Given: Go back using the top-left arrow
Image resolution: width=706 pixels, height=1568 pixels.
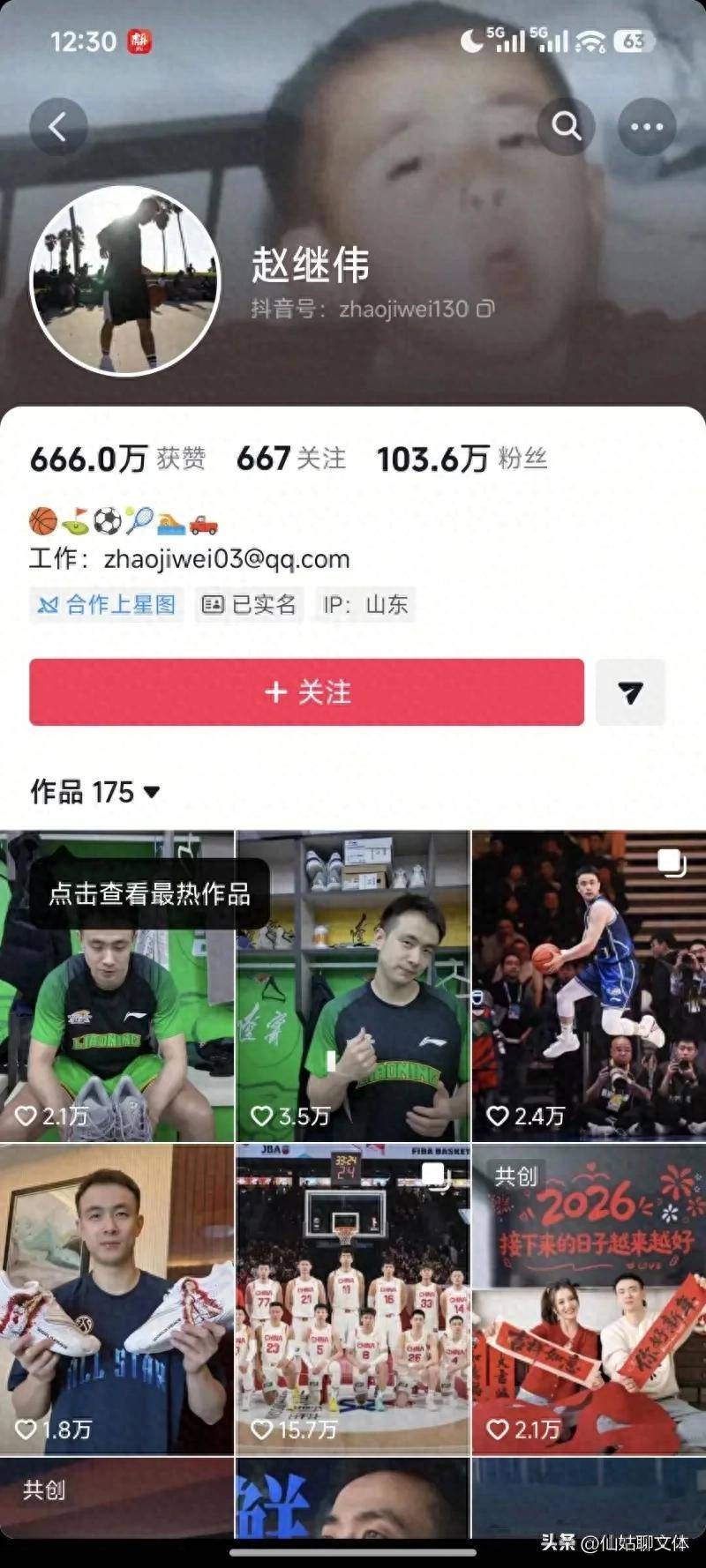Looking at the screenshot, I should tap(58, 127).
